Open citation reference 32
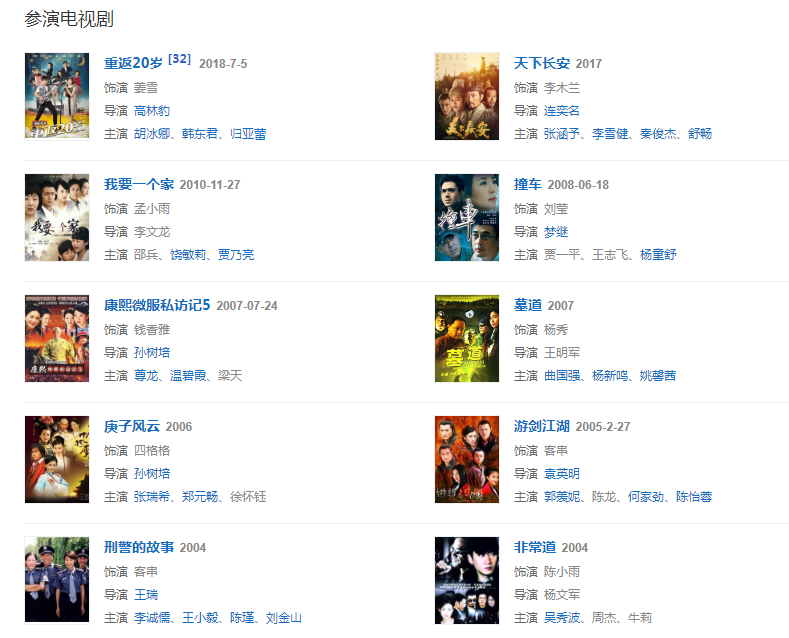Viewport: 789px width, 638px height. coord(179,59)
